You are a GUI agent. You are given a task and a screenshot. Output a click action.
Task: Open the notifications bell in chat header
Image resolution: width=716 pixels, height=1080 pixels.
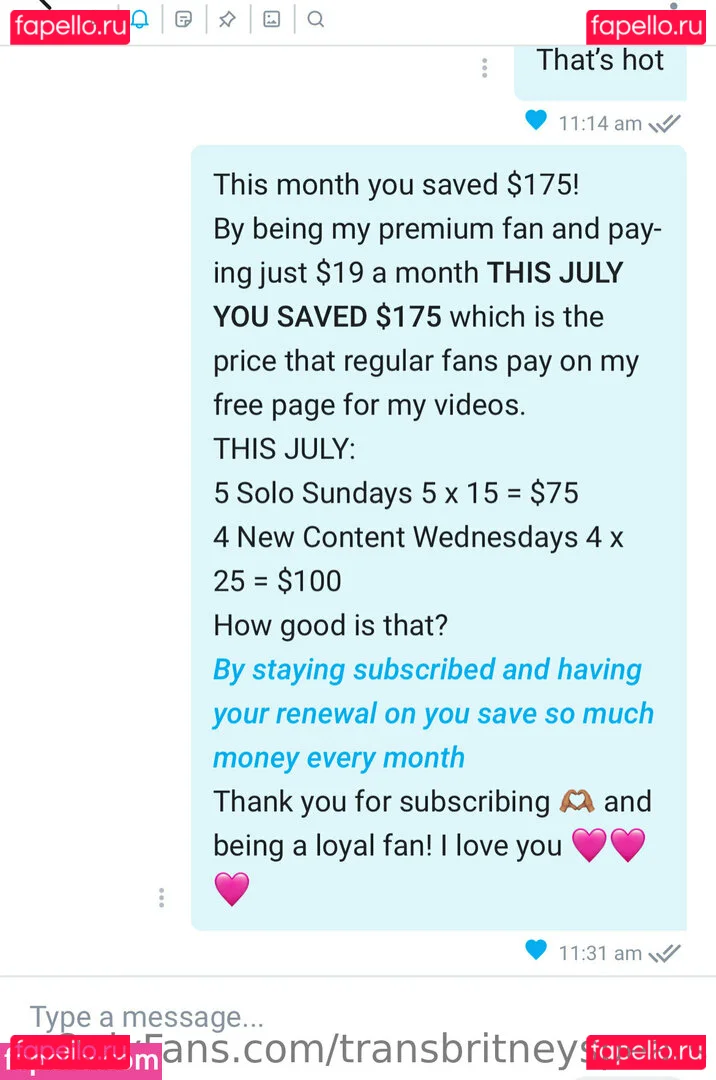[x=140, y=19]
